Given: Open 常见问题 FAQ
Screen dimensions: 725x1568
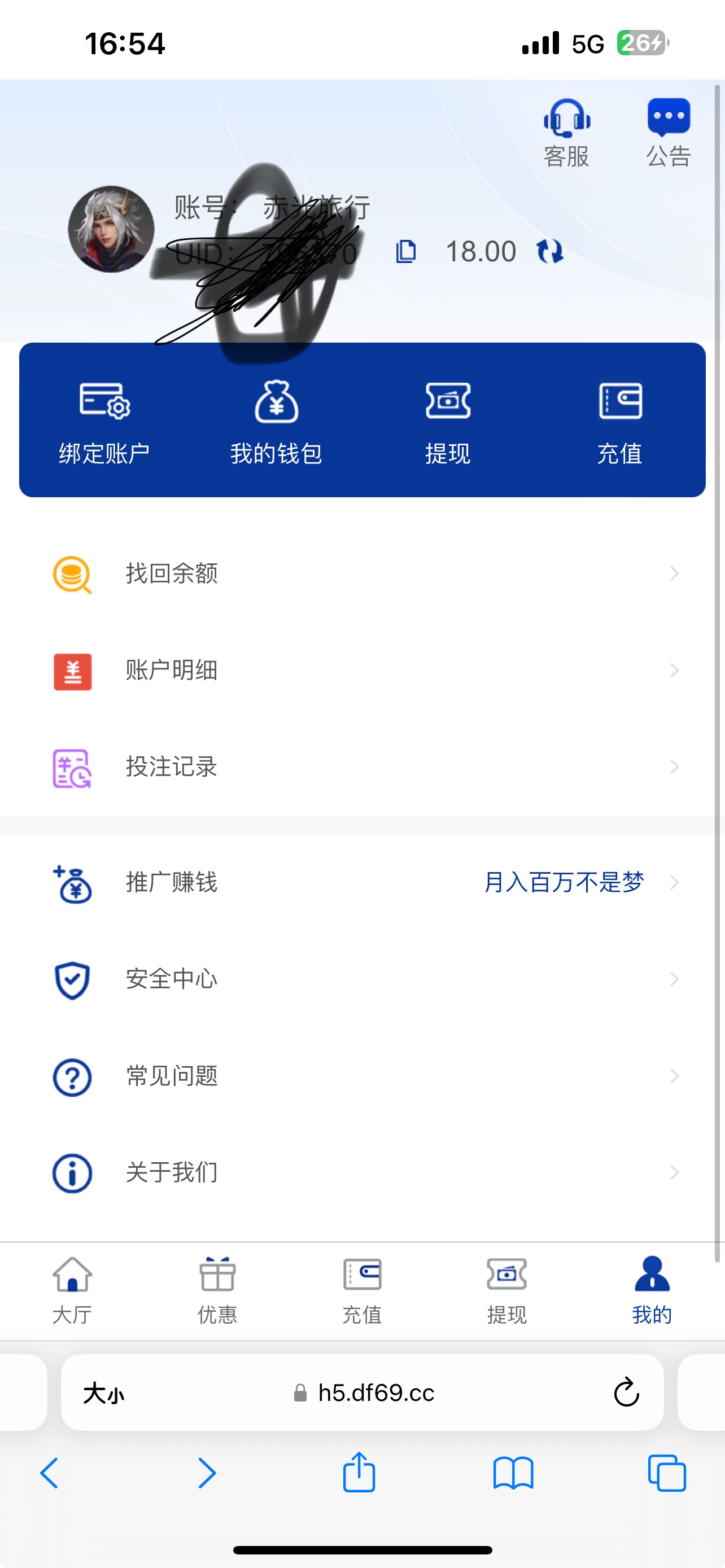Looking at the screenshot, I should coord(362,1076).
